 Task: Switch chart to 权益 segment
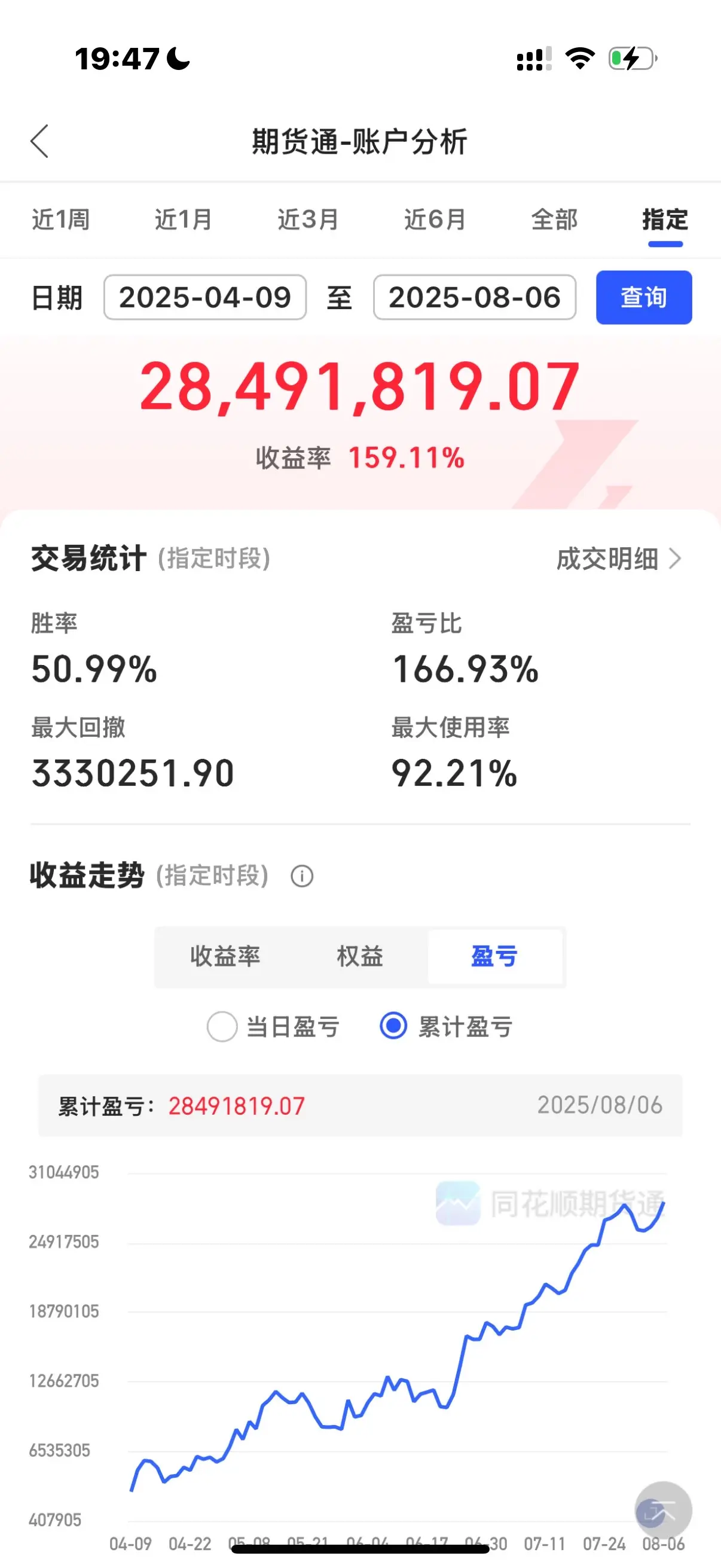(x=359, y=956)
